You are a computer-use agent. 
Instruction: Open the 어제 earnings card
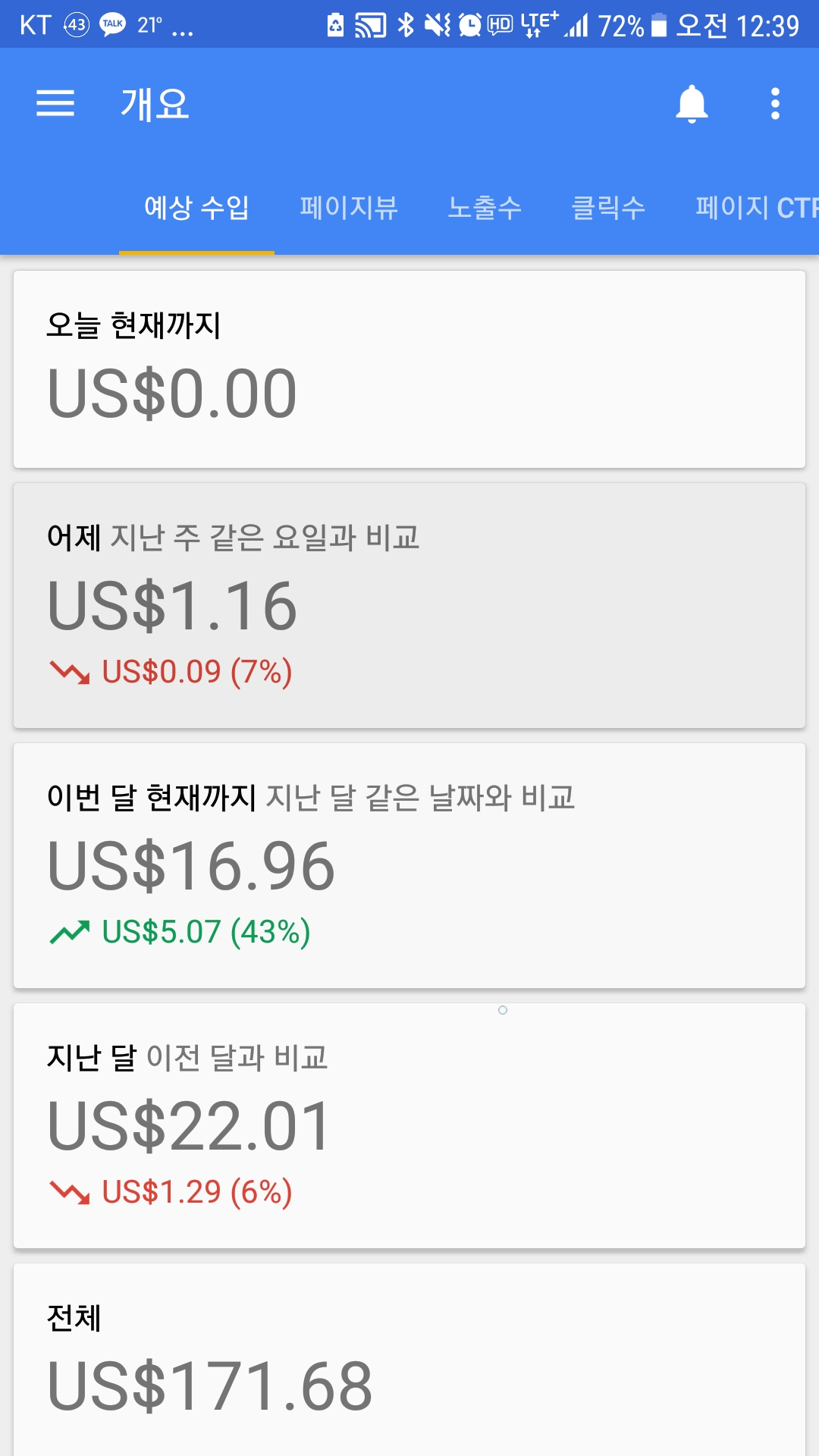409,605
